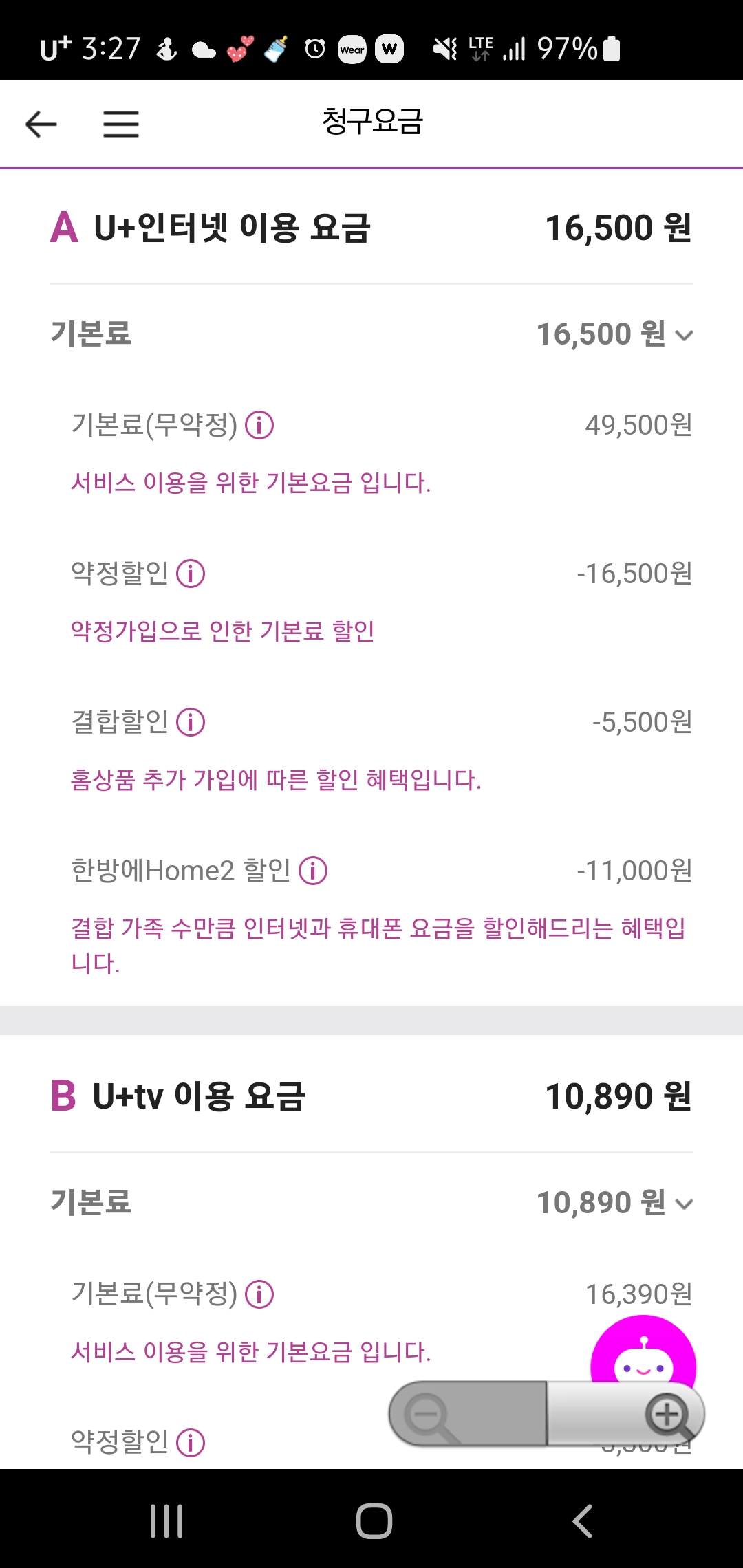
Task: Show info for 기본료(무약정) 49,500원
Action: click(x=260, y=425)
